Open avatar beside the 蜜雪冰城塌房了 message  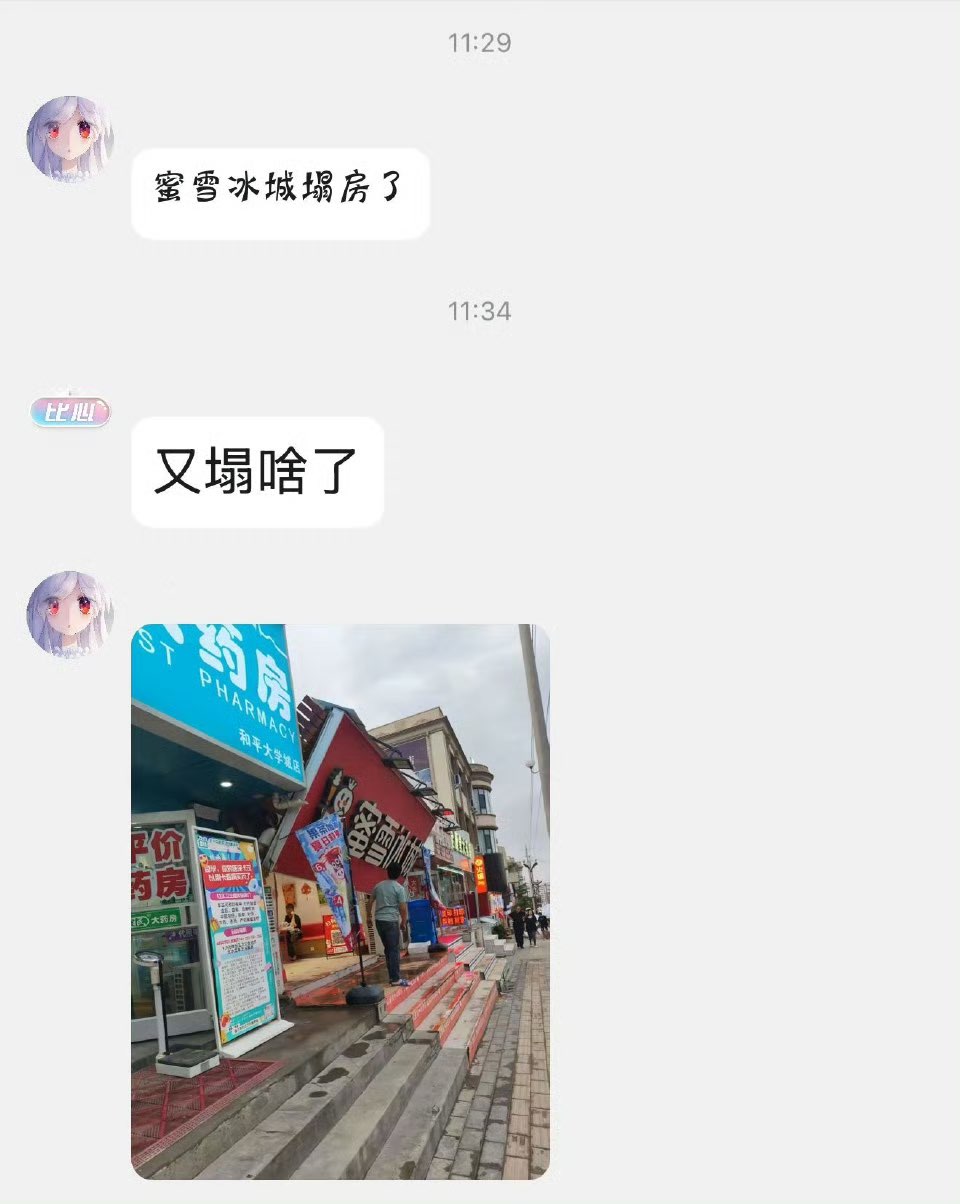[69, 139]
